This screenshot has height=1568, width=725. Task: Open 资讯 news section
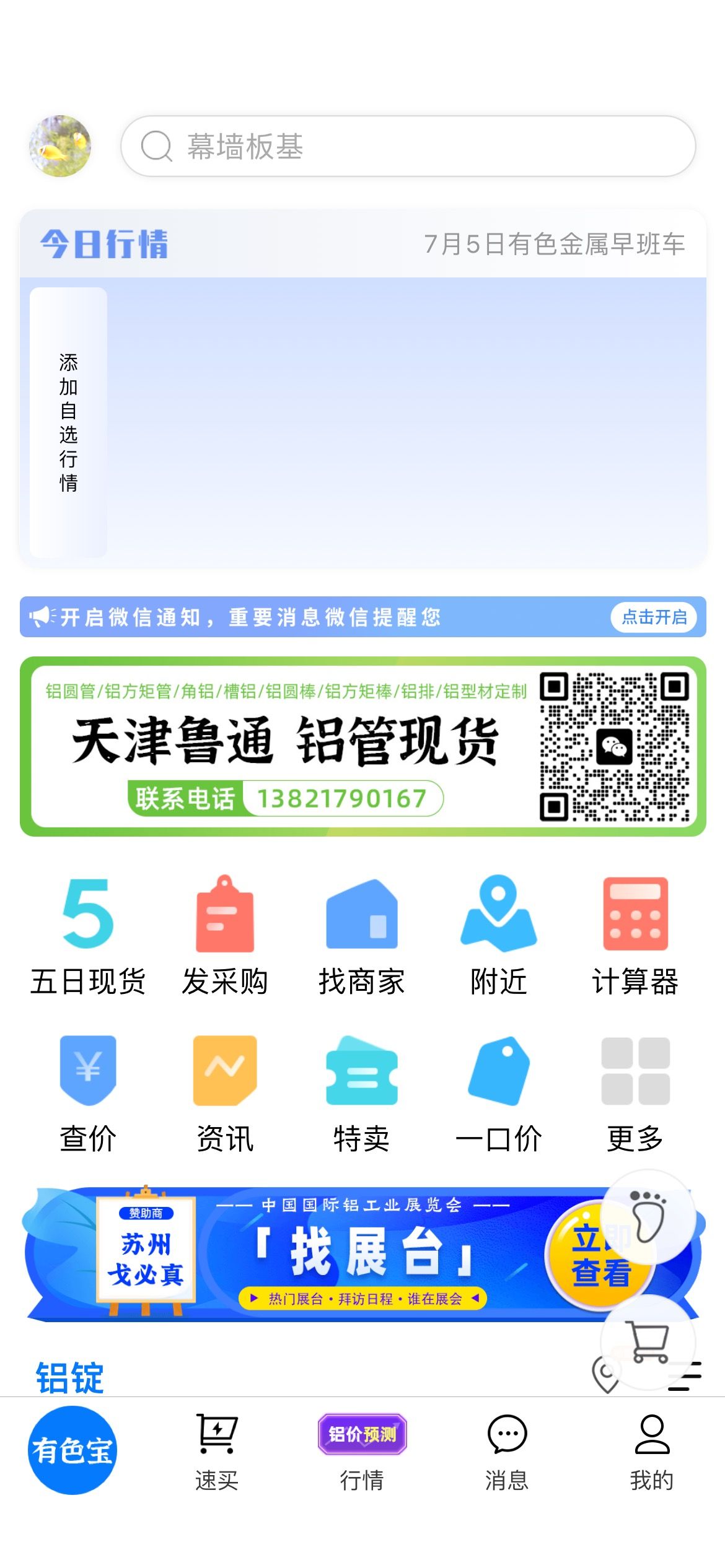[x=225, y=1094]
